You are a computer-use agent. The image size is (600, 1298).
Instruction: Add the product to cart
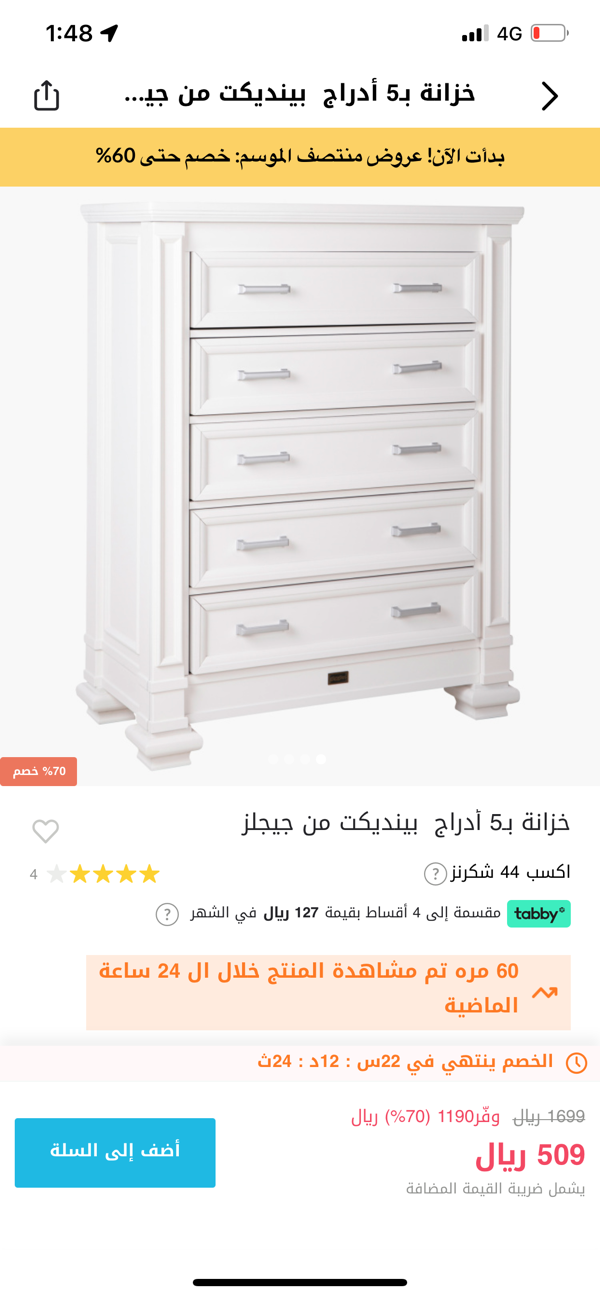coord(115,1152)
